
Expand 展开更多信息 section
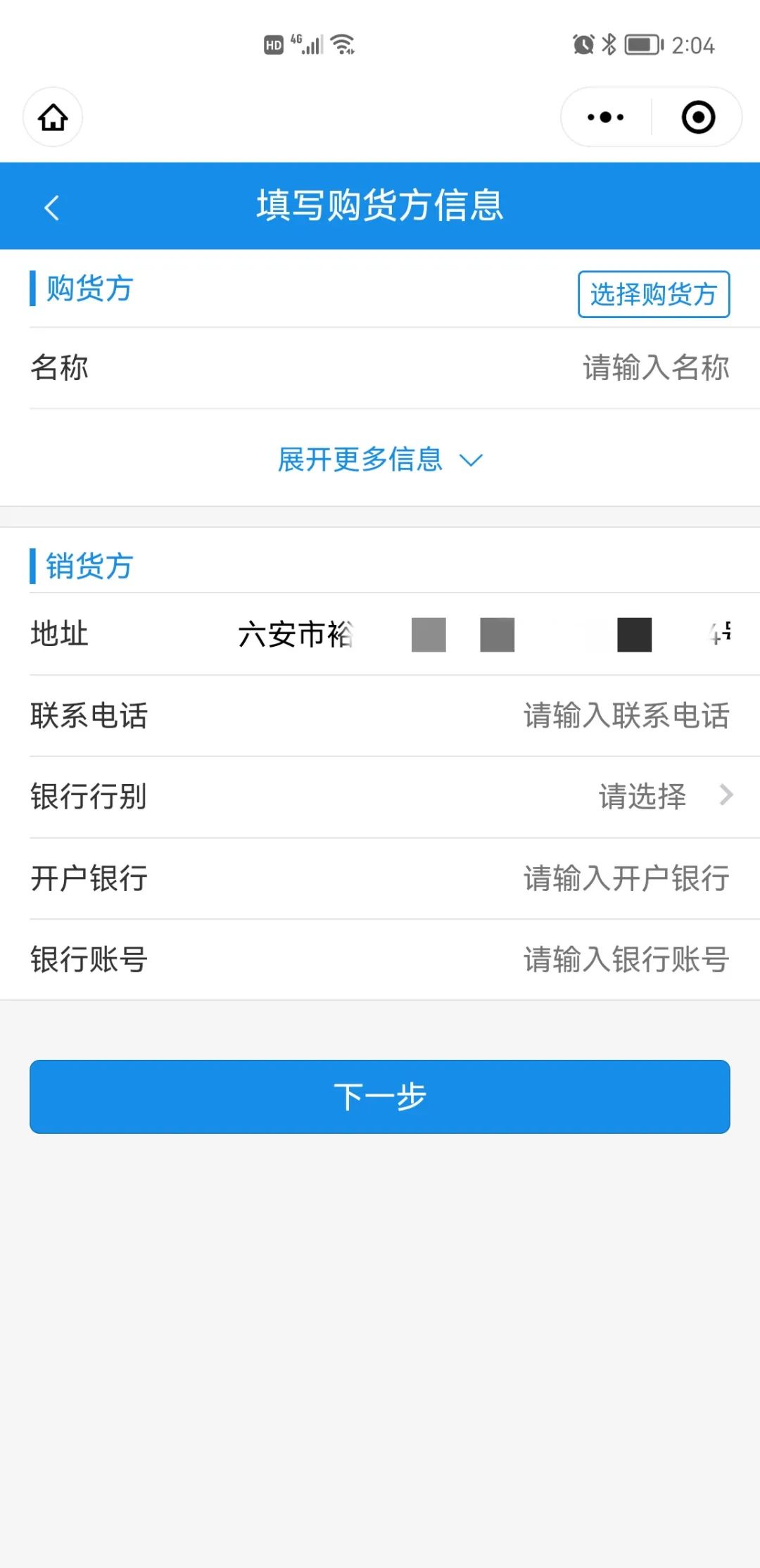380,460
